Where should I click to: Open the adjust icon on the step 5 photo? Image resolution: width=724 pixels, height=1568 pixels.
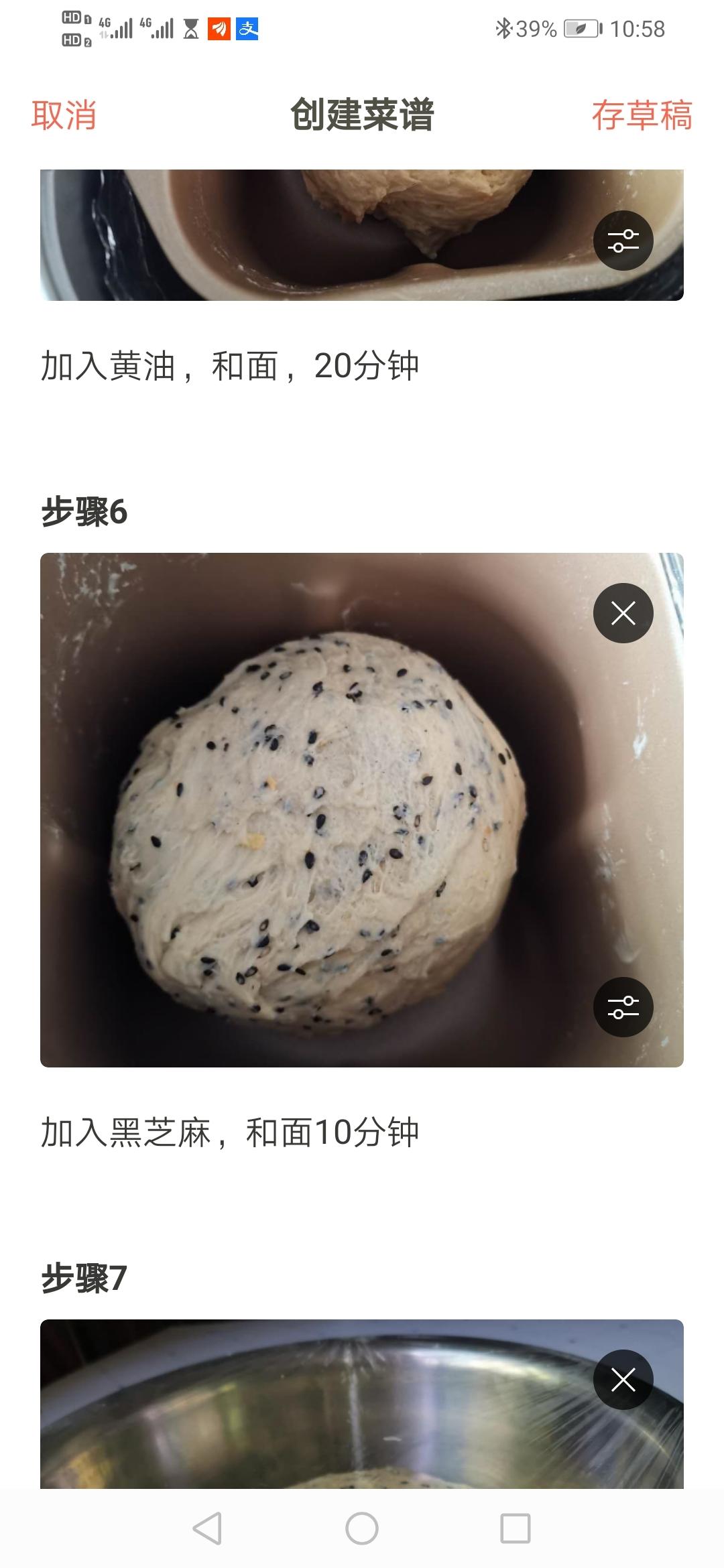pyautogui.click(x=623, y=241)
